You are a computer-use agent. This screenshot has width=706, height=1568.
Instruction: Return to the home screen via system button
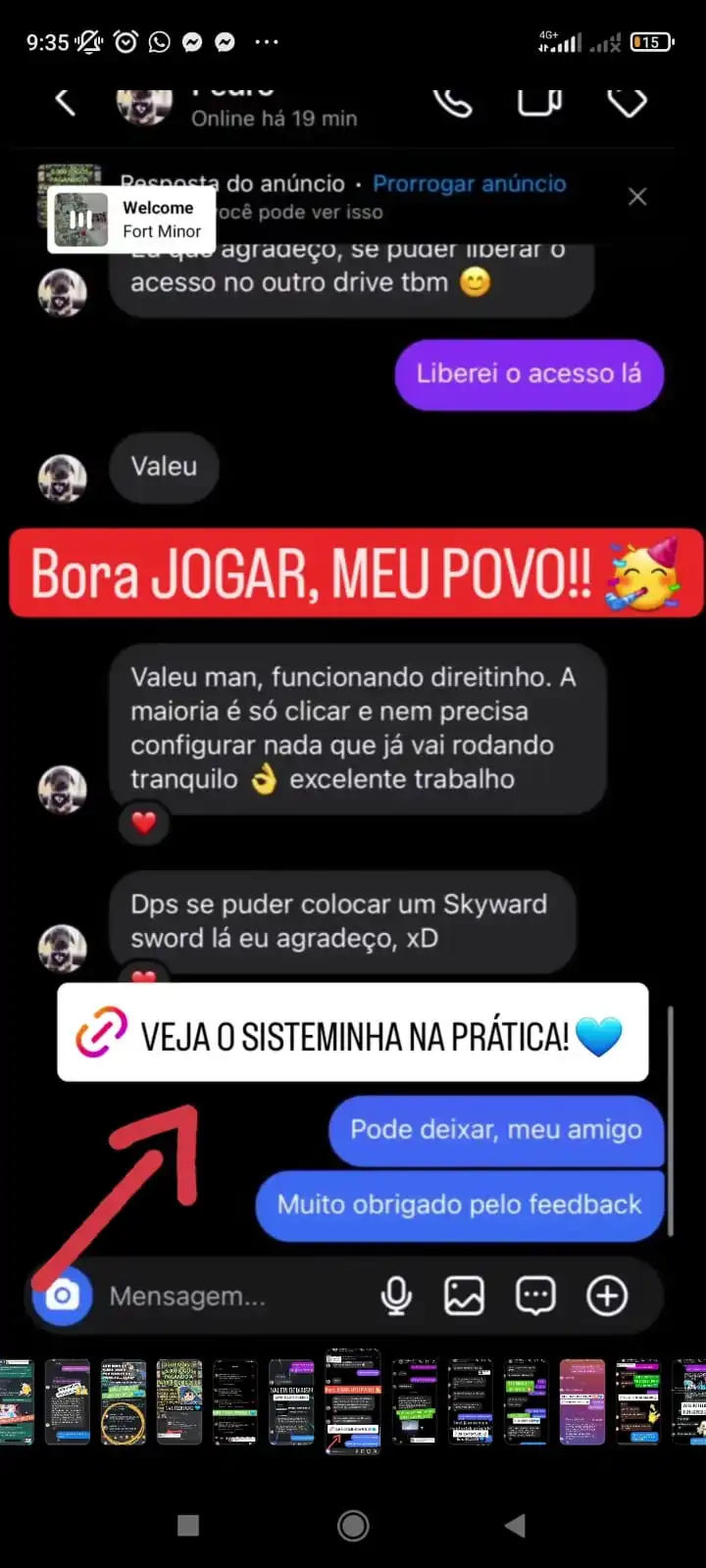coord(353,1525)
